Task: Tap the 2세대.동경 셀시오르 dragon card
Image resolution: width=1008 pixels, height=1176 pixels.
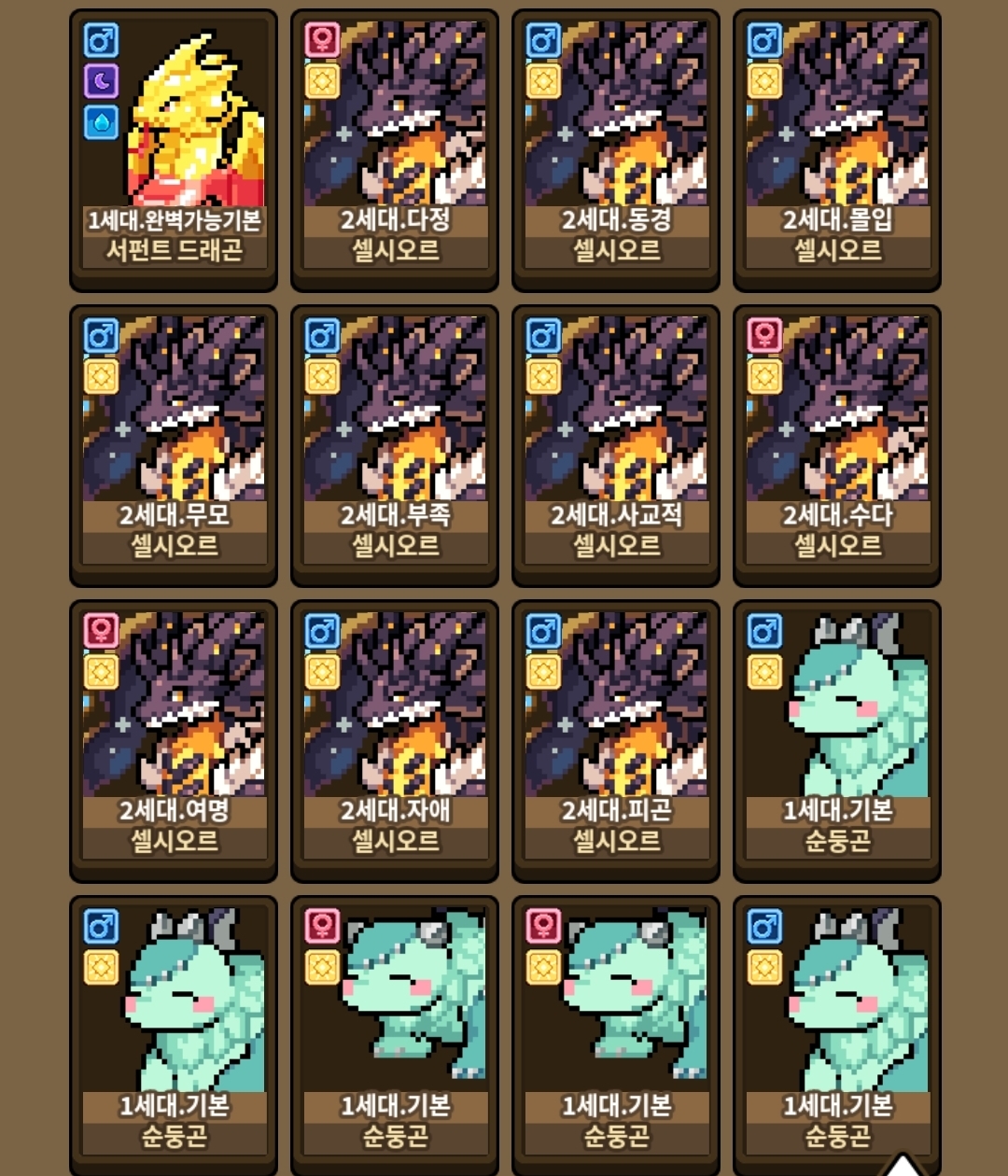Action: (x=616, y=149)
